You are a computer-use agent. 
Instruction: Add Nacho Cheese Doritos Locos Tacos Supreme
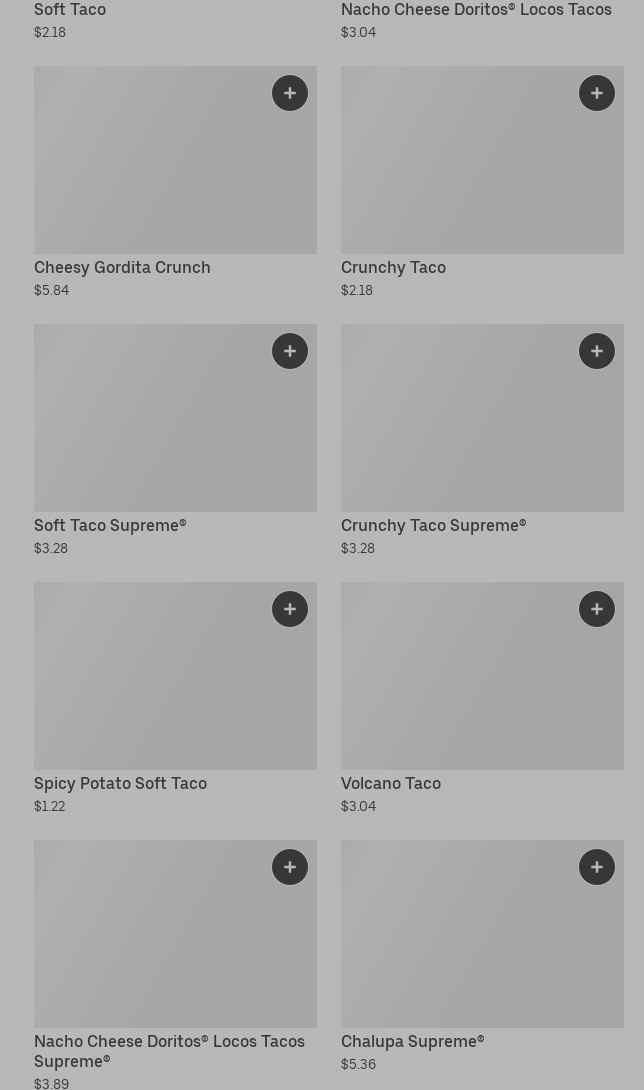[290, 867]
